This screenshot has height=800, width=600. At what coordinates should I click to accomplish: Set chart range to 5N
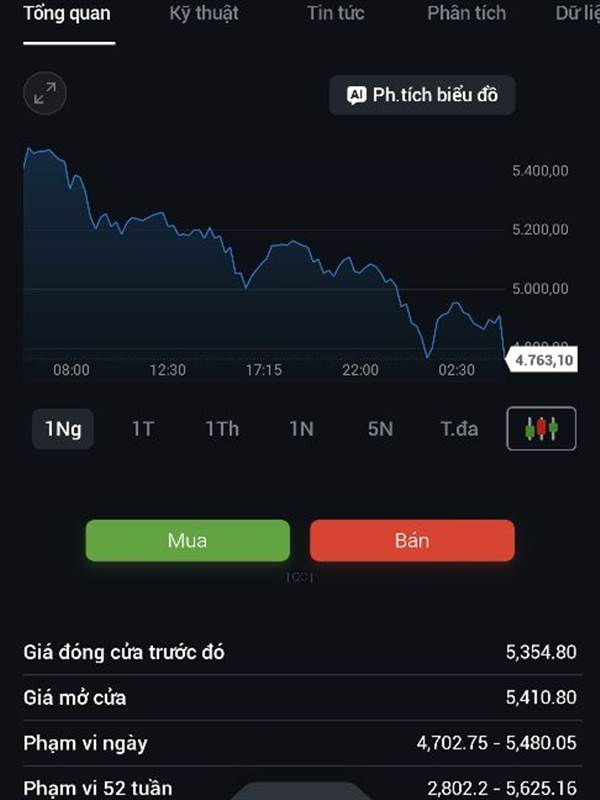380,429
